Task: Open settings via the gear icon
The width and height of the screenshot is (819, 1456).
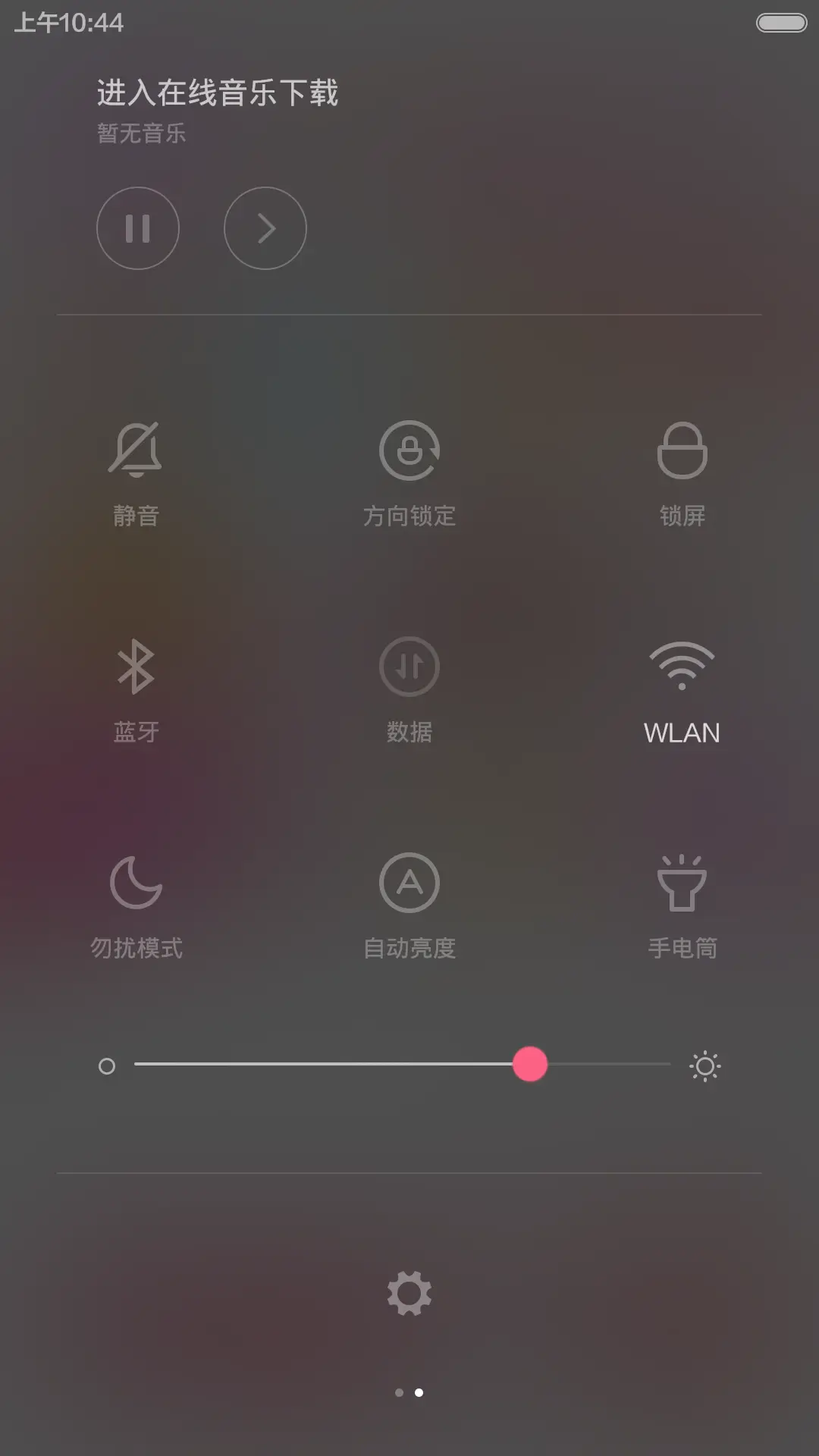Action: (x=409, y=1292)
